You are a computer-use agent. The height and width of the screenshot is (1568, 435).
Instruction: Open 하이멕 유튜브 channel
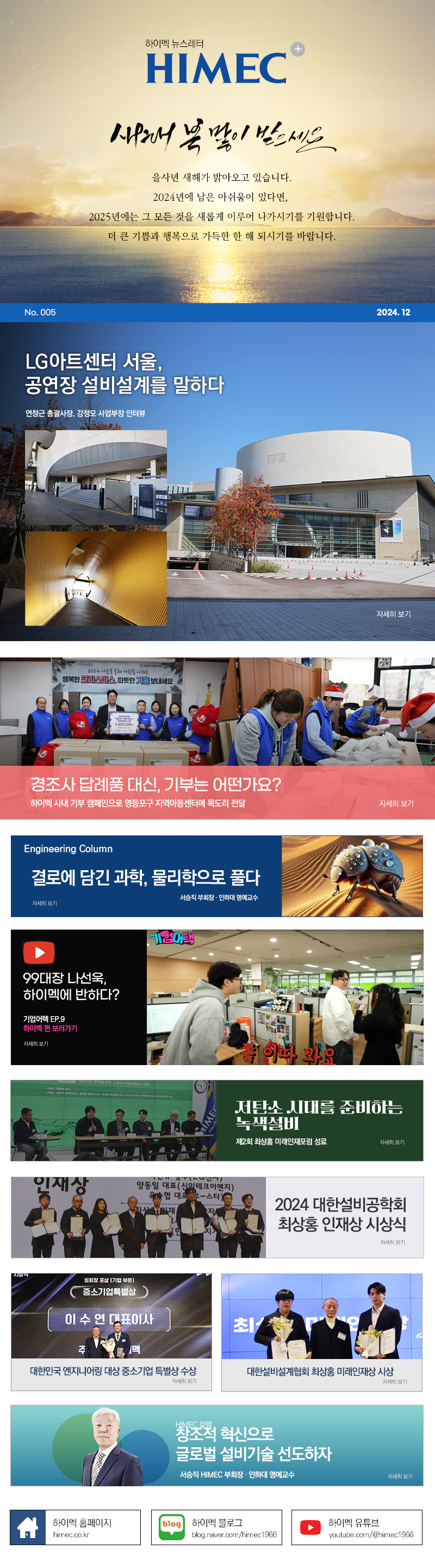coord(357,1527)
